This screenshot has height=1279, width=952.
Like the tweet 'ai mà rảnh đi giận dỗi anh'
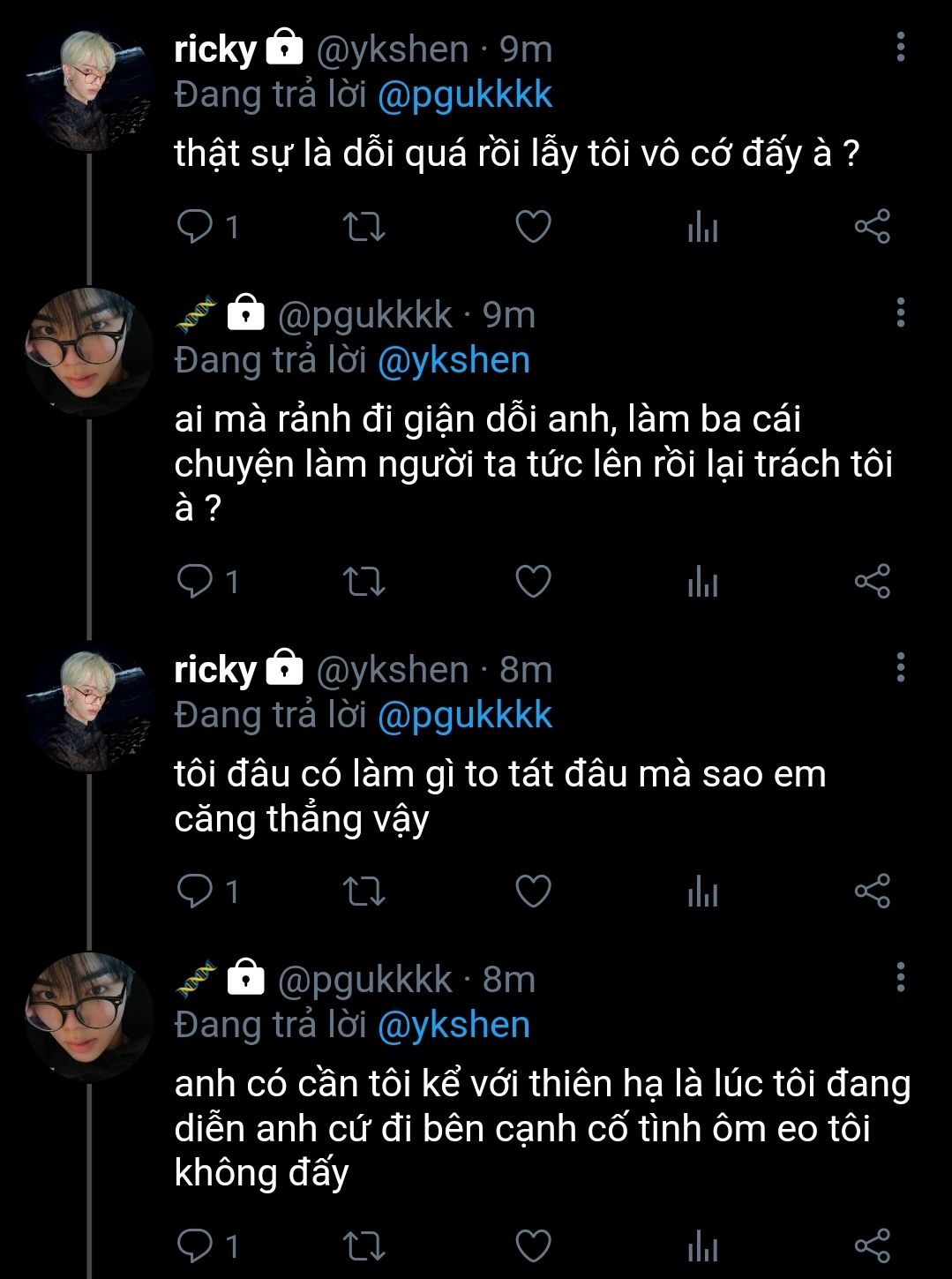(533, 582)
